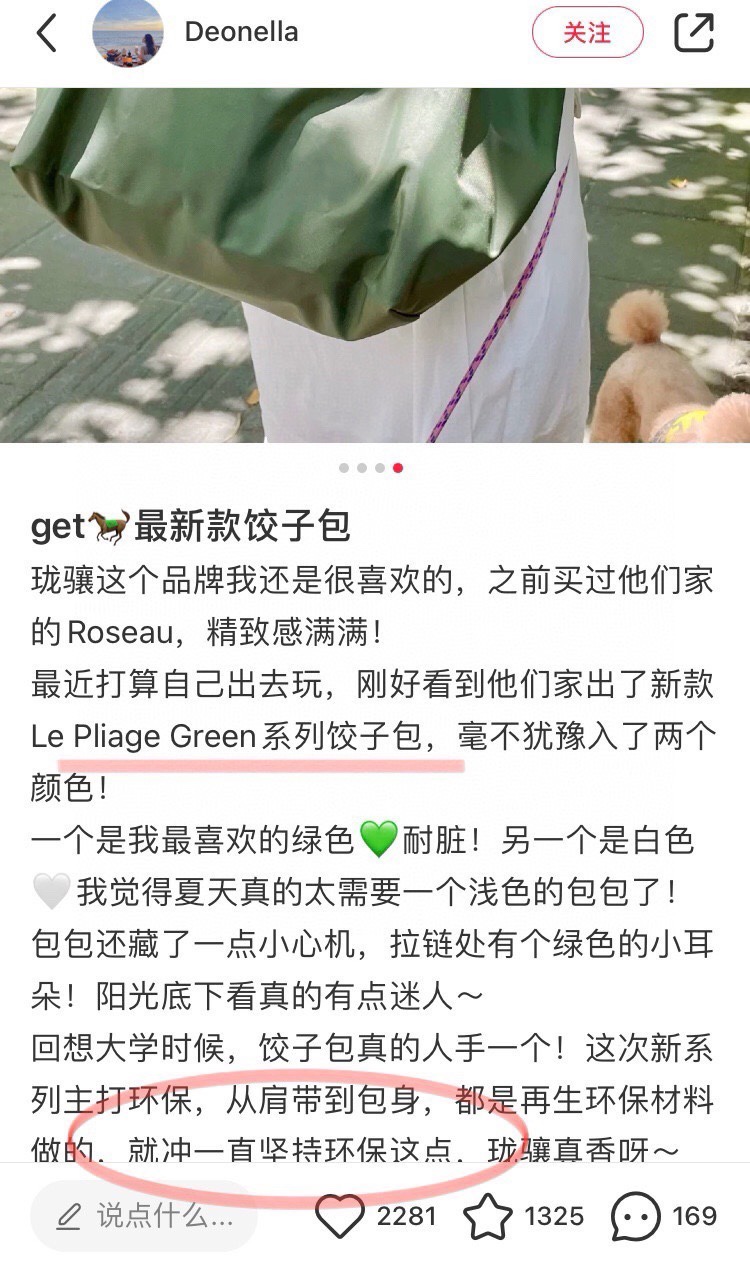This screenshot has width=750, height=1270.
Task: Open Deonella's profile avatar
Action: pyautogui.click(x=127, y=33)
